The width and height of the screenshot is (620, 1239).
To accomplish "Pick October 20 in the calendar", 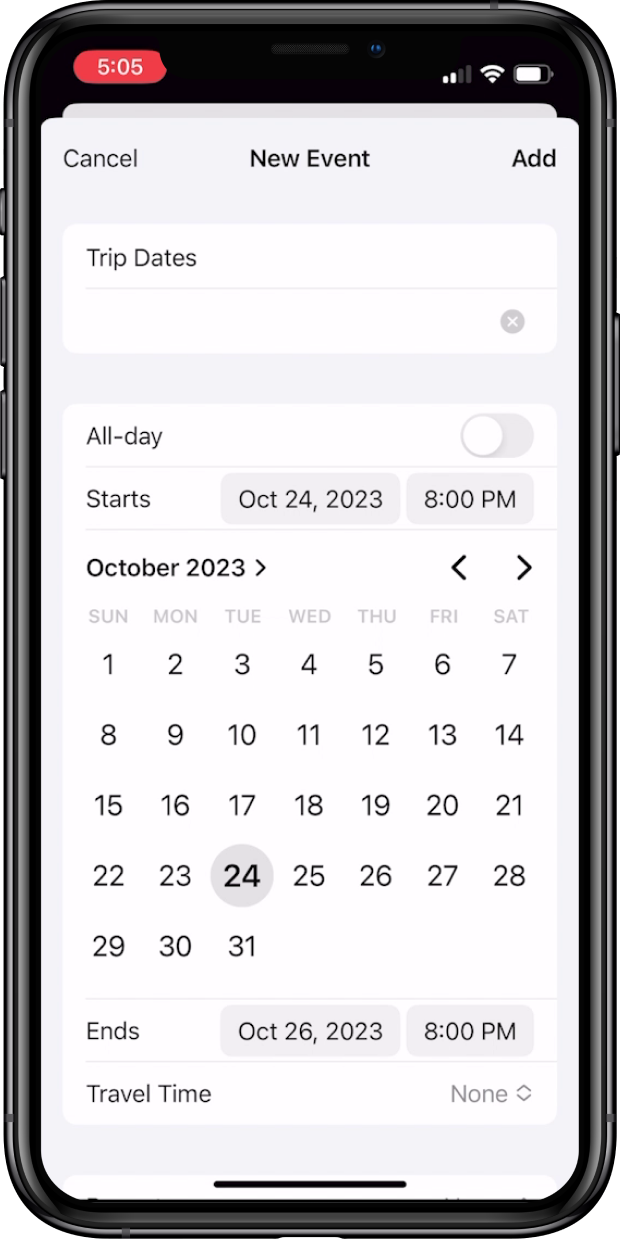I will pos(442,806).
